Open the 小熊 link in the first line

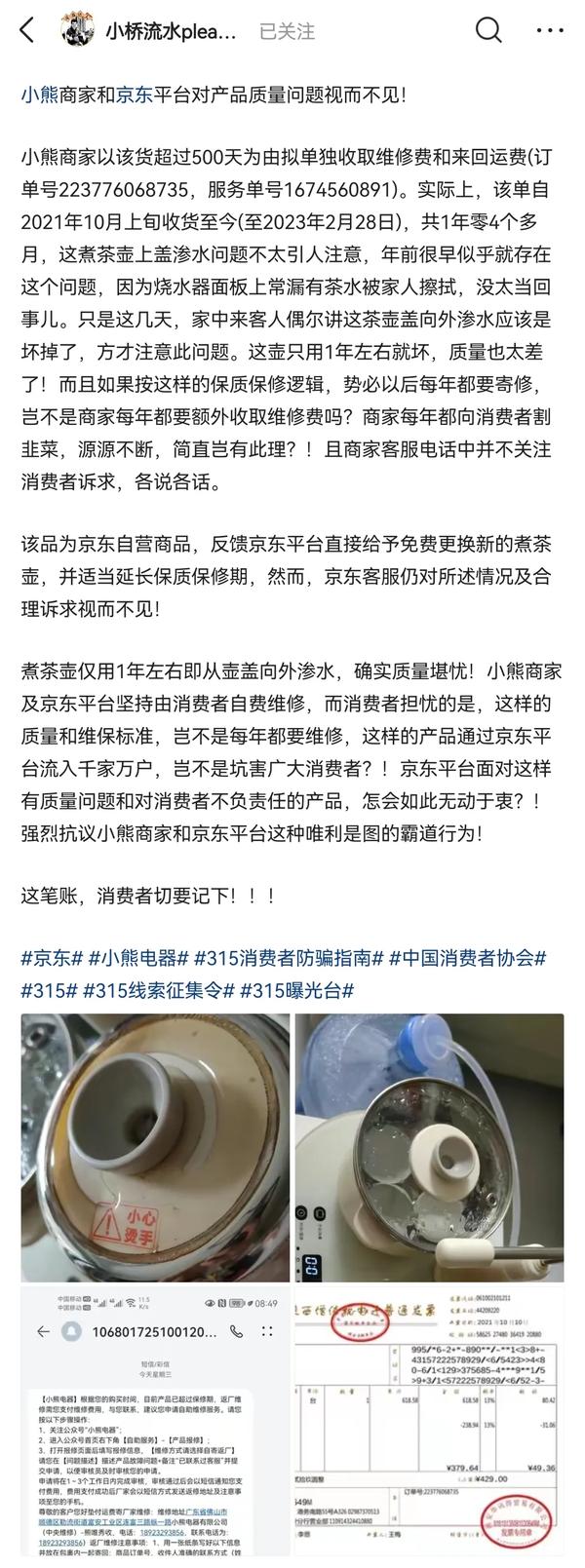(x=40, y=96)
